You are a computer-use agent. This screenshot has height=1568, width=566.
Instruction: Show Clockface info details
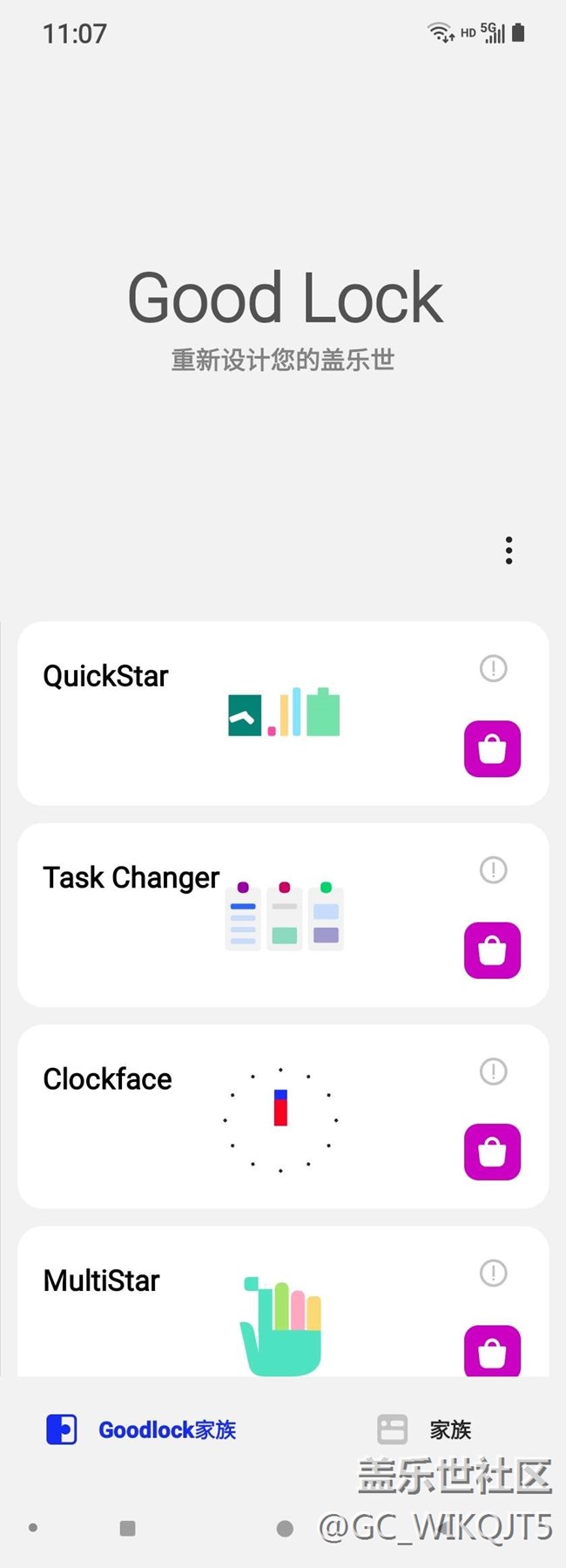494,1071
